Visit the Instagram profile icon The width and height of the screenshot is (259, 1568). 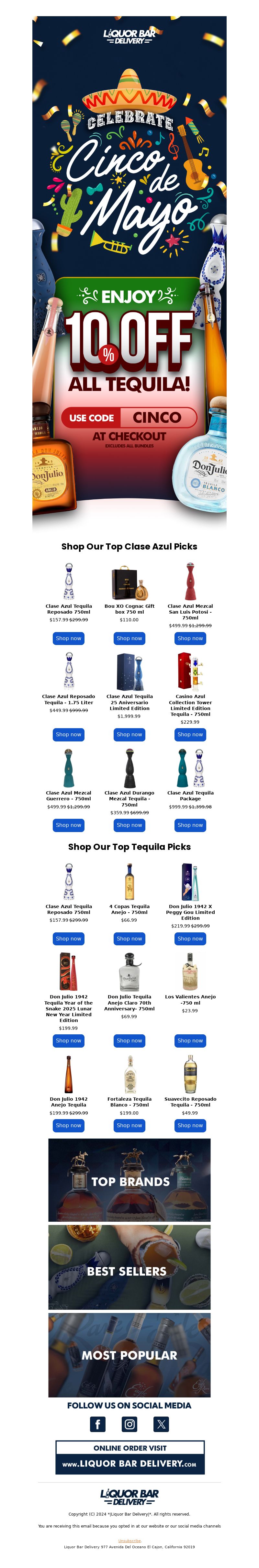[x=129, y=1424]
